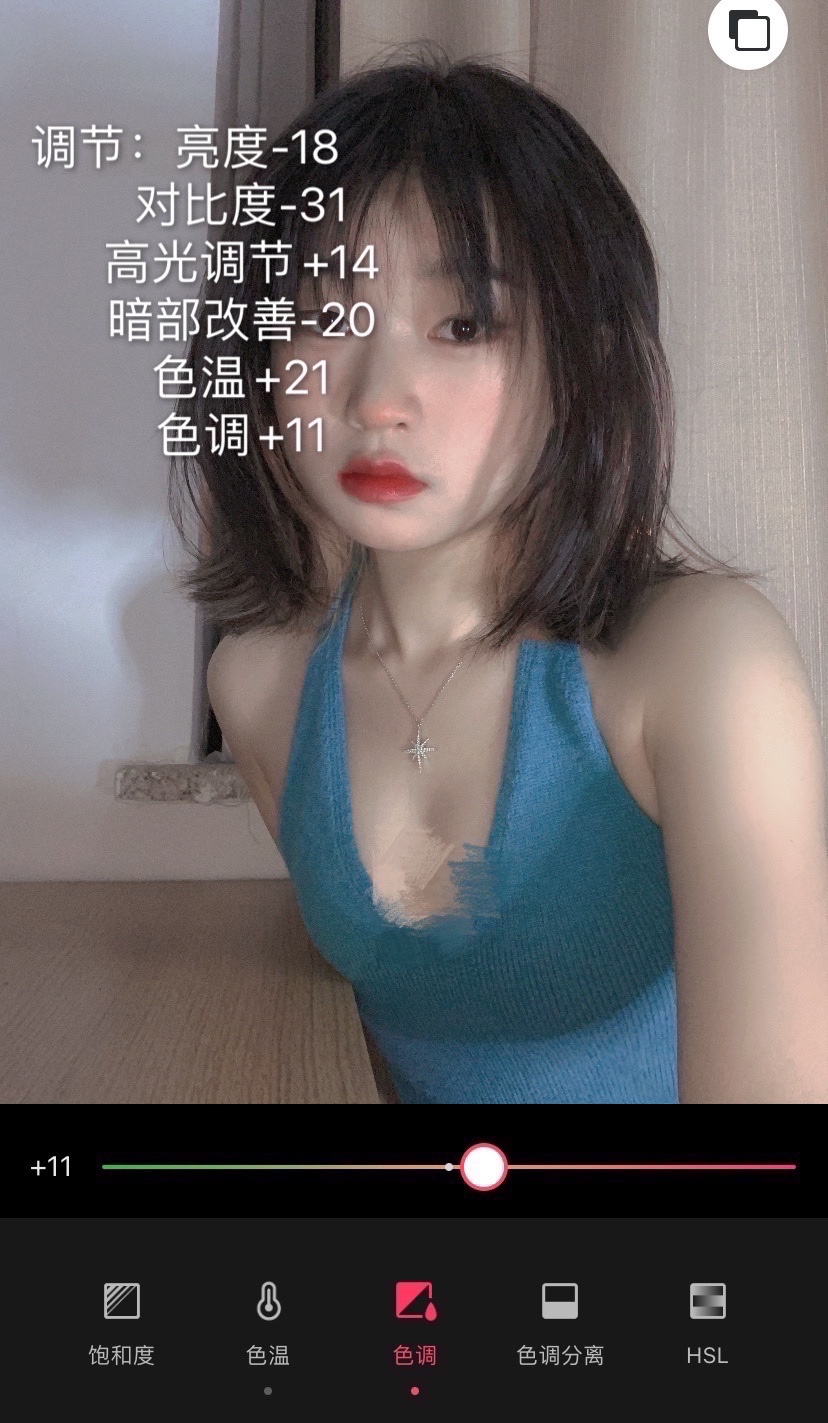This screenshot has width=828, height=1423.
Task: Open the 饱和度 saturation tool
Action: (x=122, y=1323)
